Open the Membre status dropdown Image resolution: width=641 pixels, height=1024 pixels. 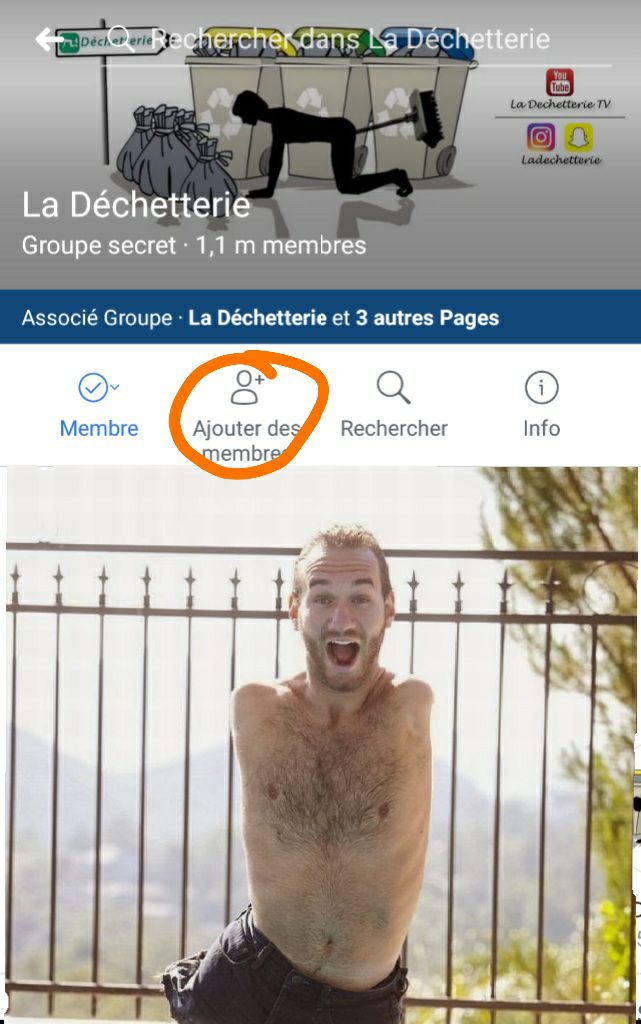(x=98, y=405)
